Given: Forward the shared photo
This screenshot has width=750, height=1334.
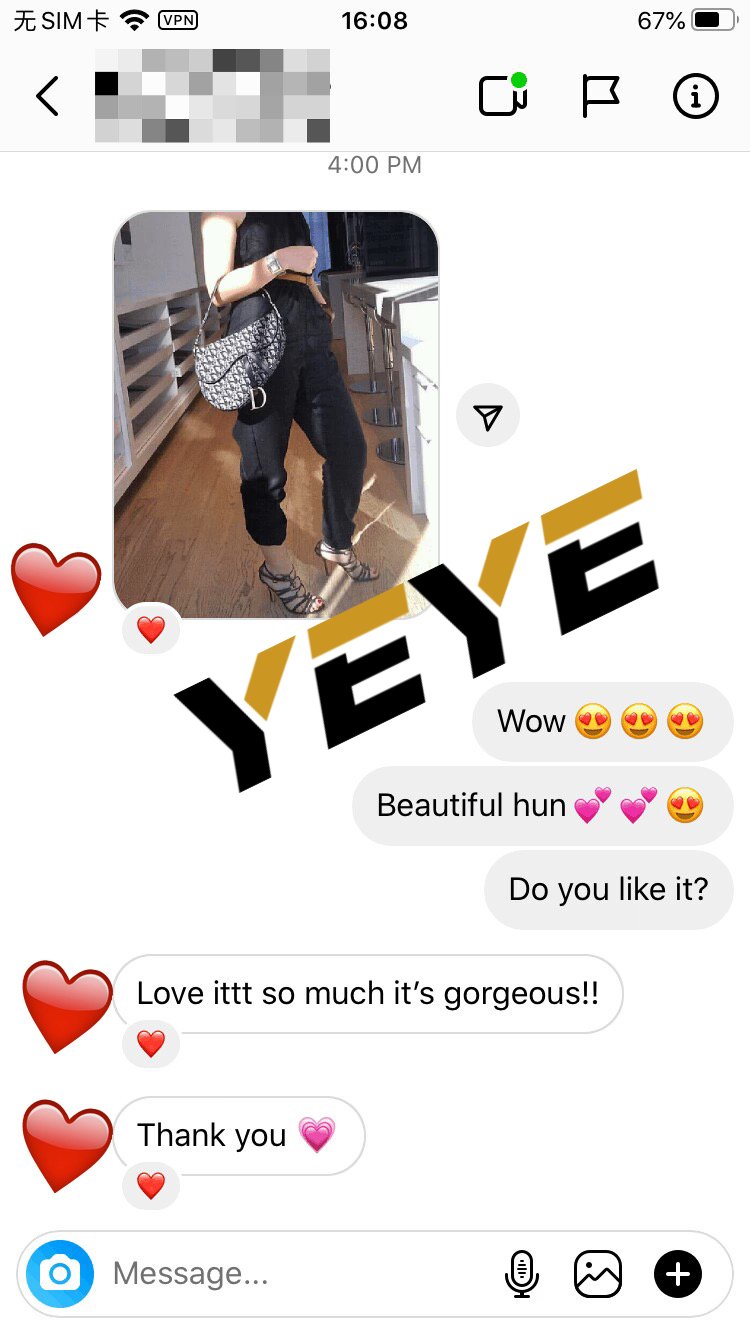Looking at the screenshot, I should [x=488, y=417].
